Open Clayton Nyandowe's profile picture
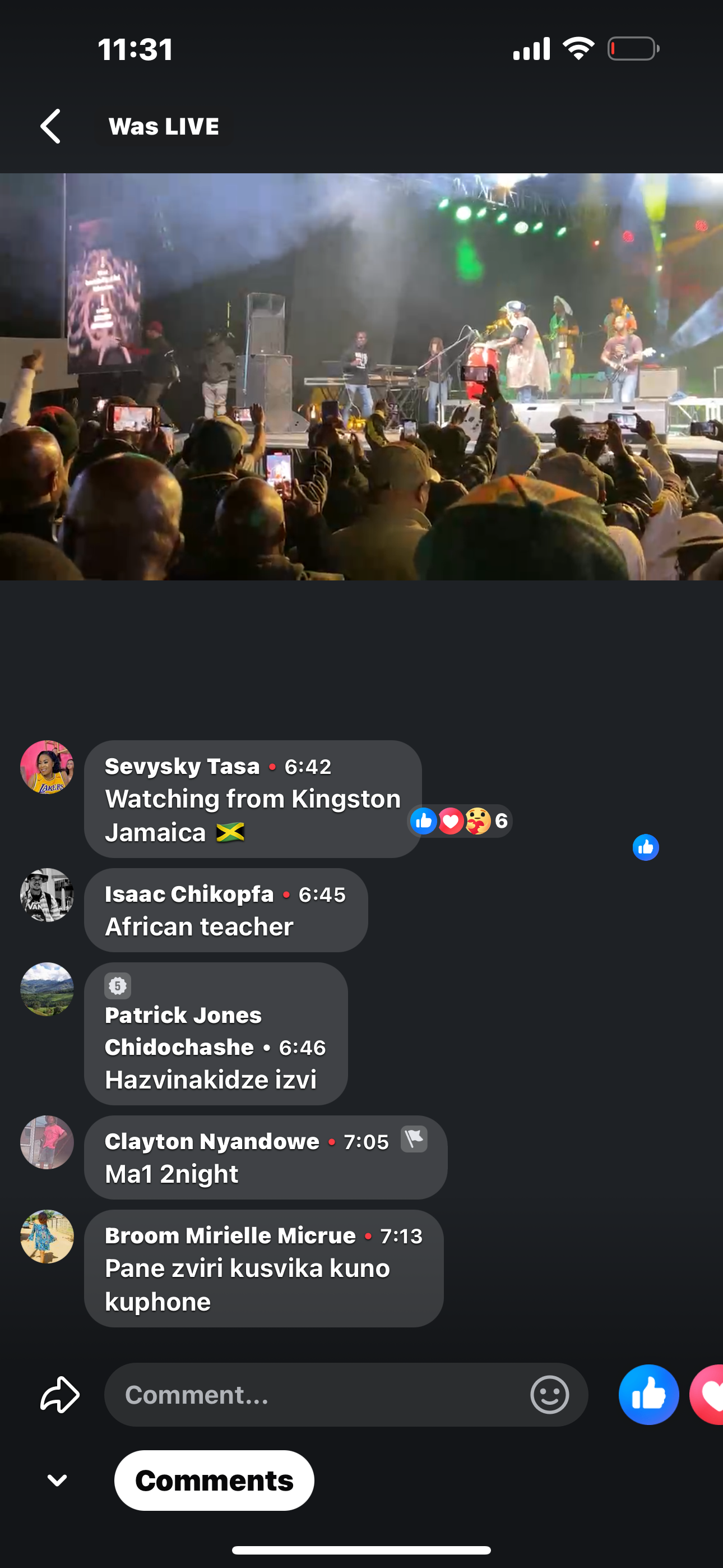 47,1142
